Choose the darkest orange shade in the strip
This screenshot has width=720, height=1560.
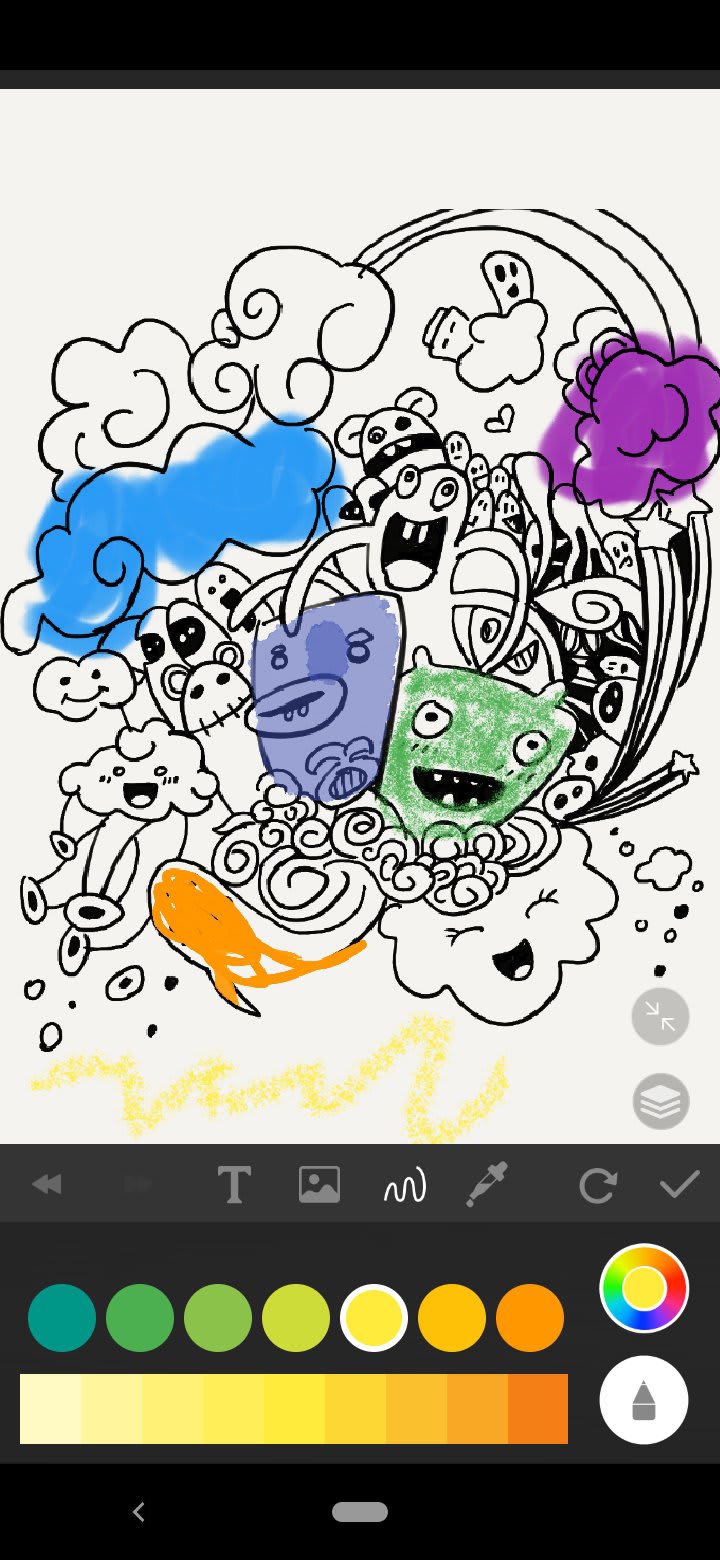pyautogui.click(x=538, y=1408)
